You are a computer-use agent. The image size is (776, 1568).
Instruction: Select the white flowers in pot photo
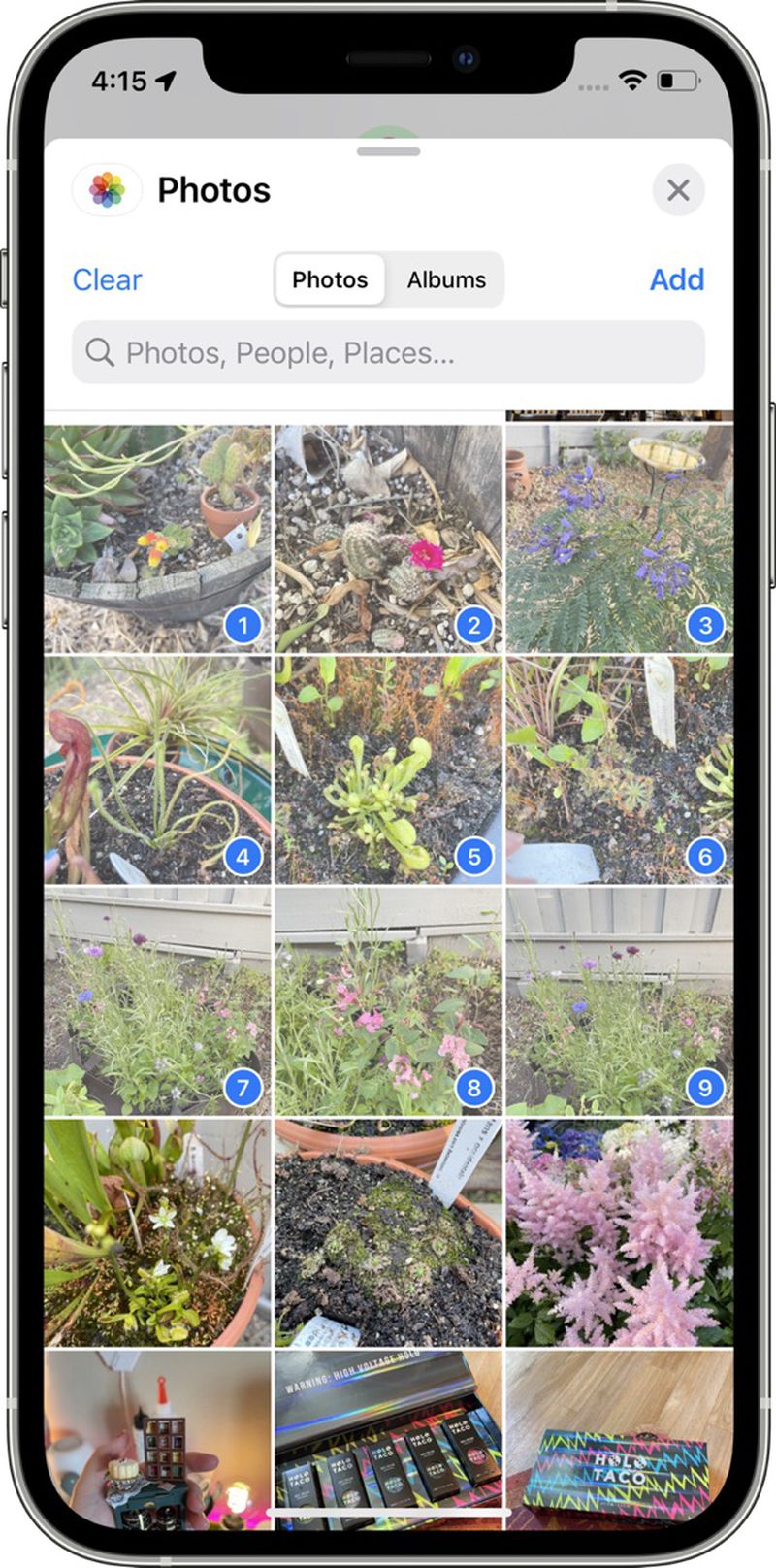[x=157, y=1232]
